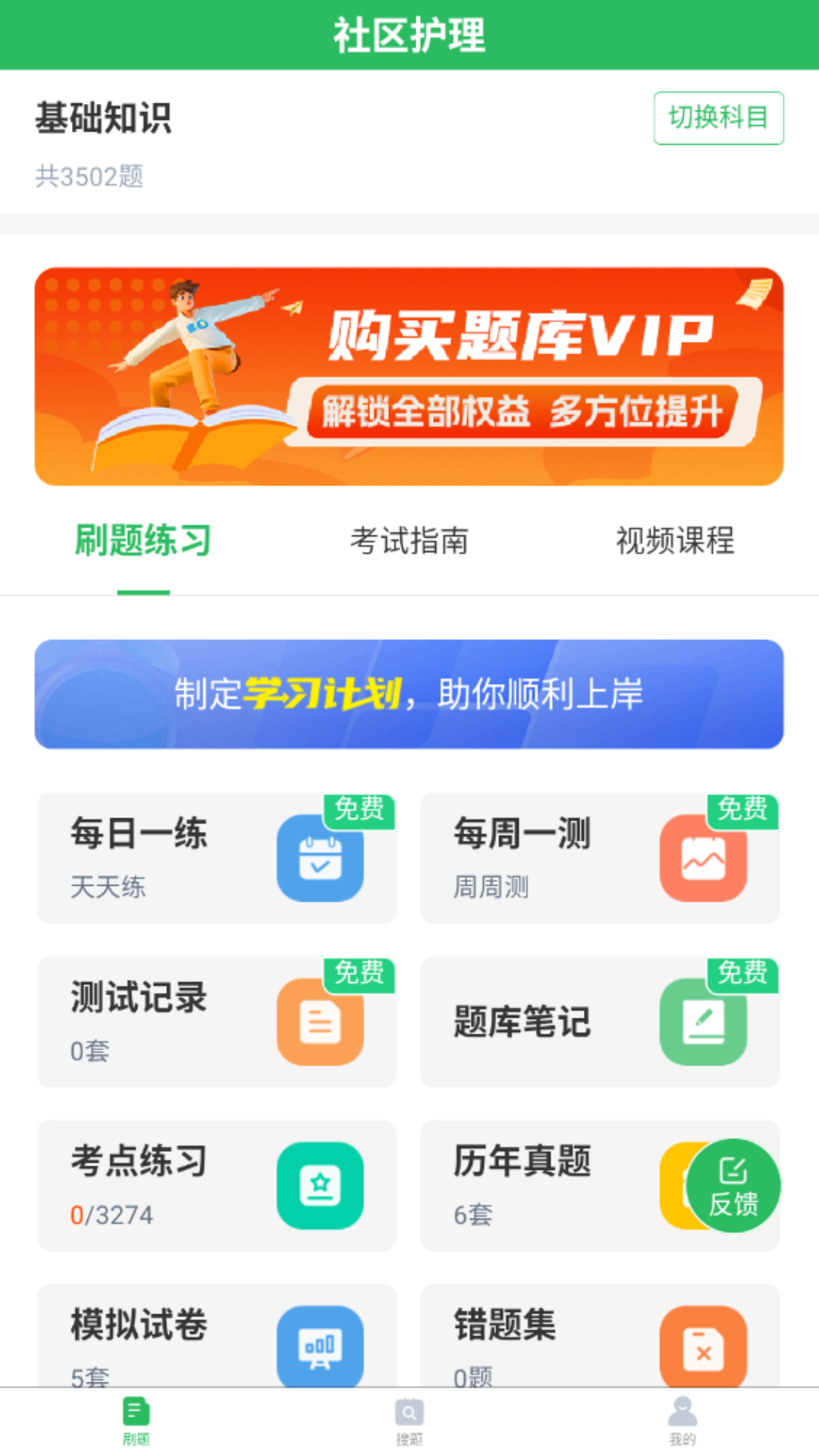Select the 每周一测 weekly test icon
The width and height of the screenshot is (819, 1456).
tap(704, 858)
